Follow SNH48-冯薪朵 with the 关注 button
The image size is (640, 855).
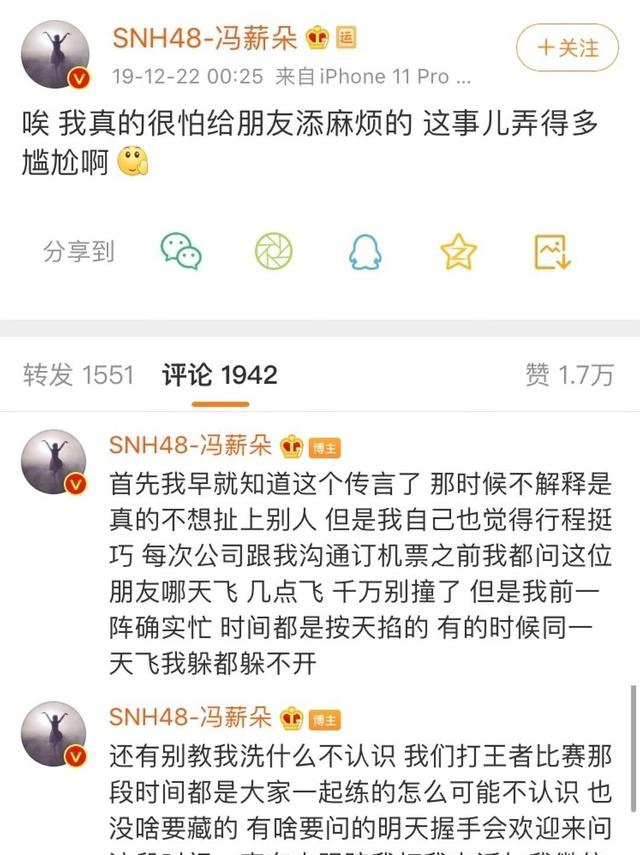coord(568,47)
